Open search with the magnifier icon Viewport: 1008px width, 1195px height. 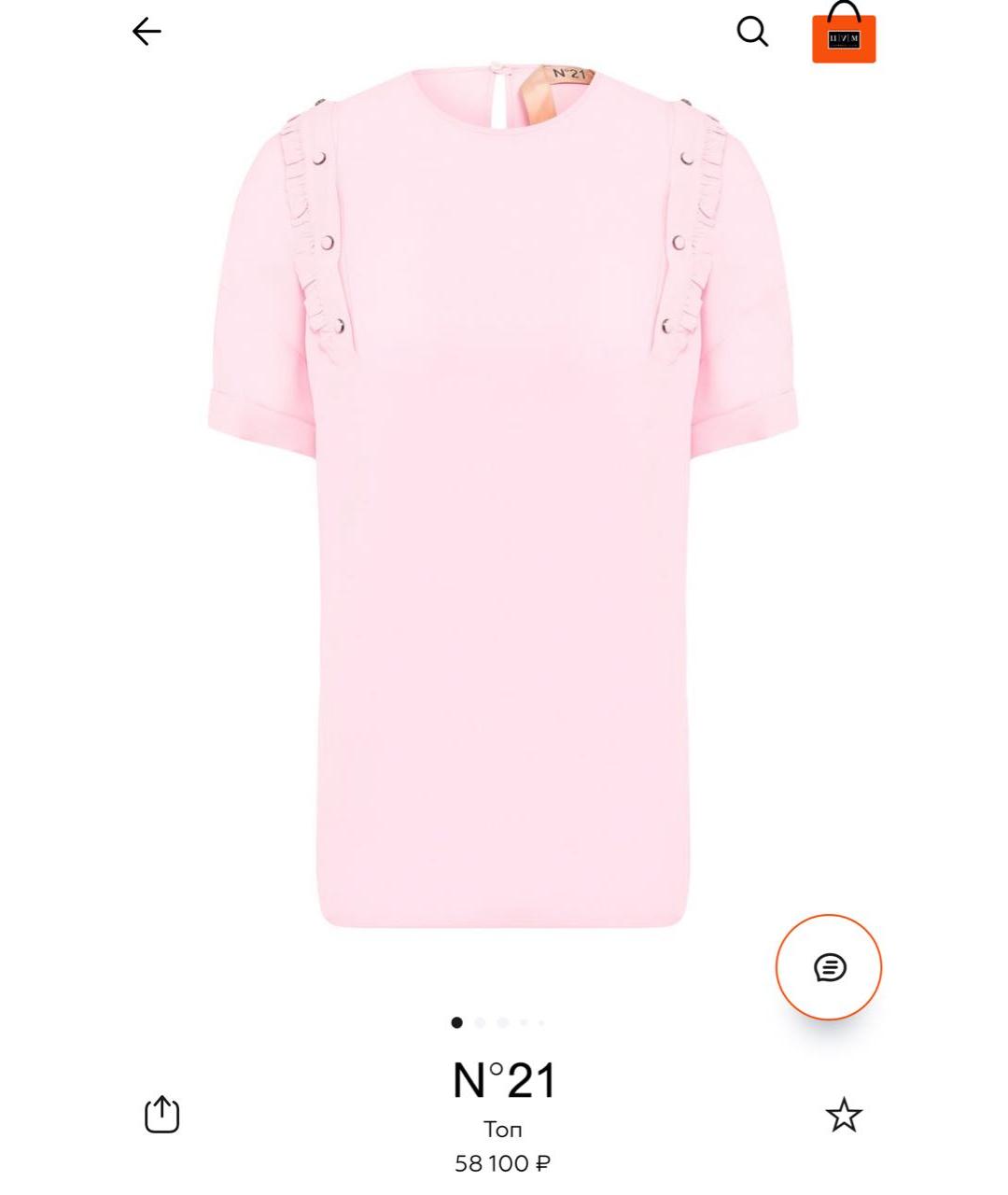tap(752, 32)
